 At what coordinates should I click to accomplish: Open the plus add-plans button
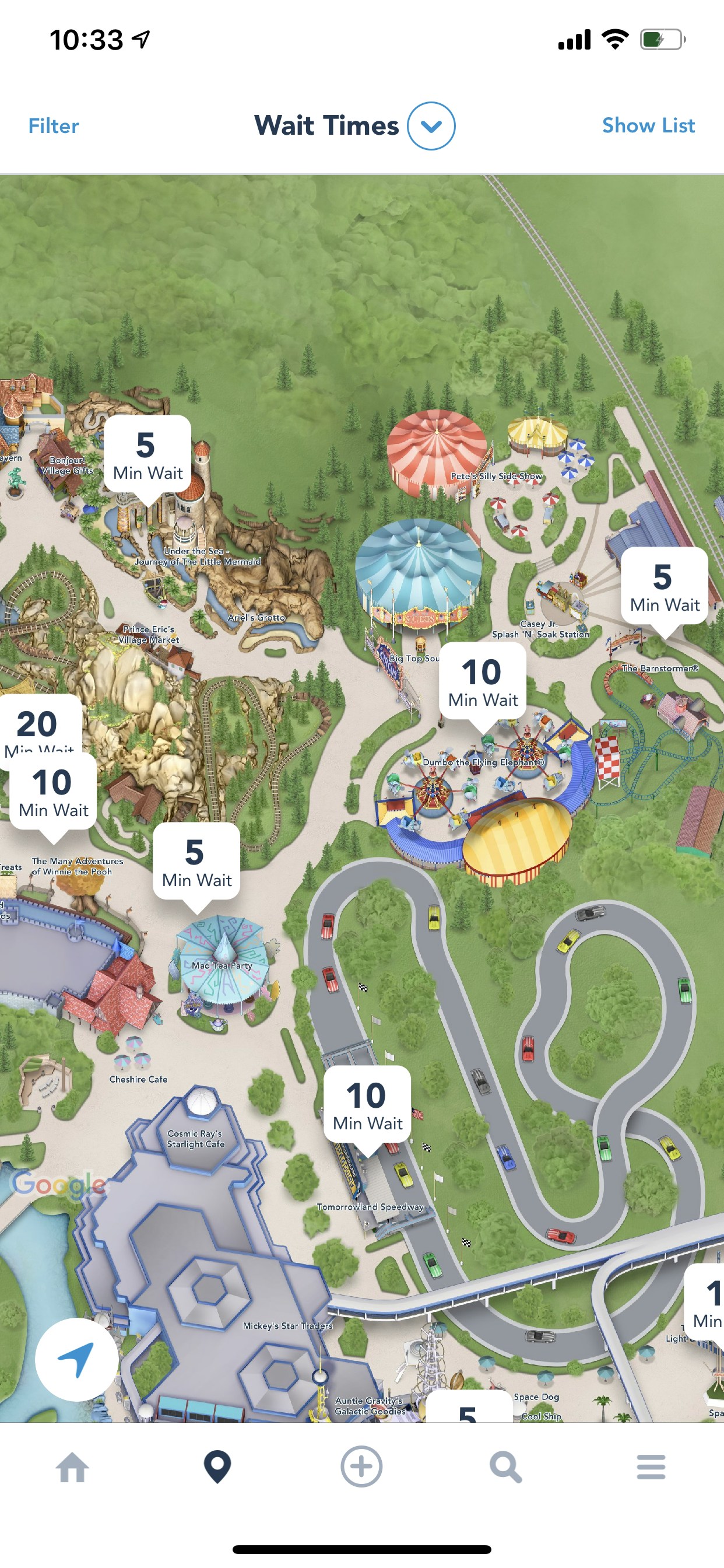[361, 1466]
